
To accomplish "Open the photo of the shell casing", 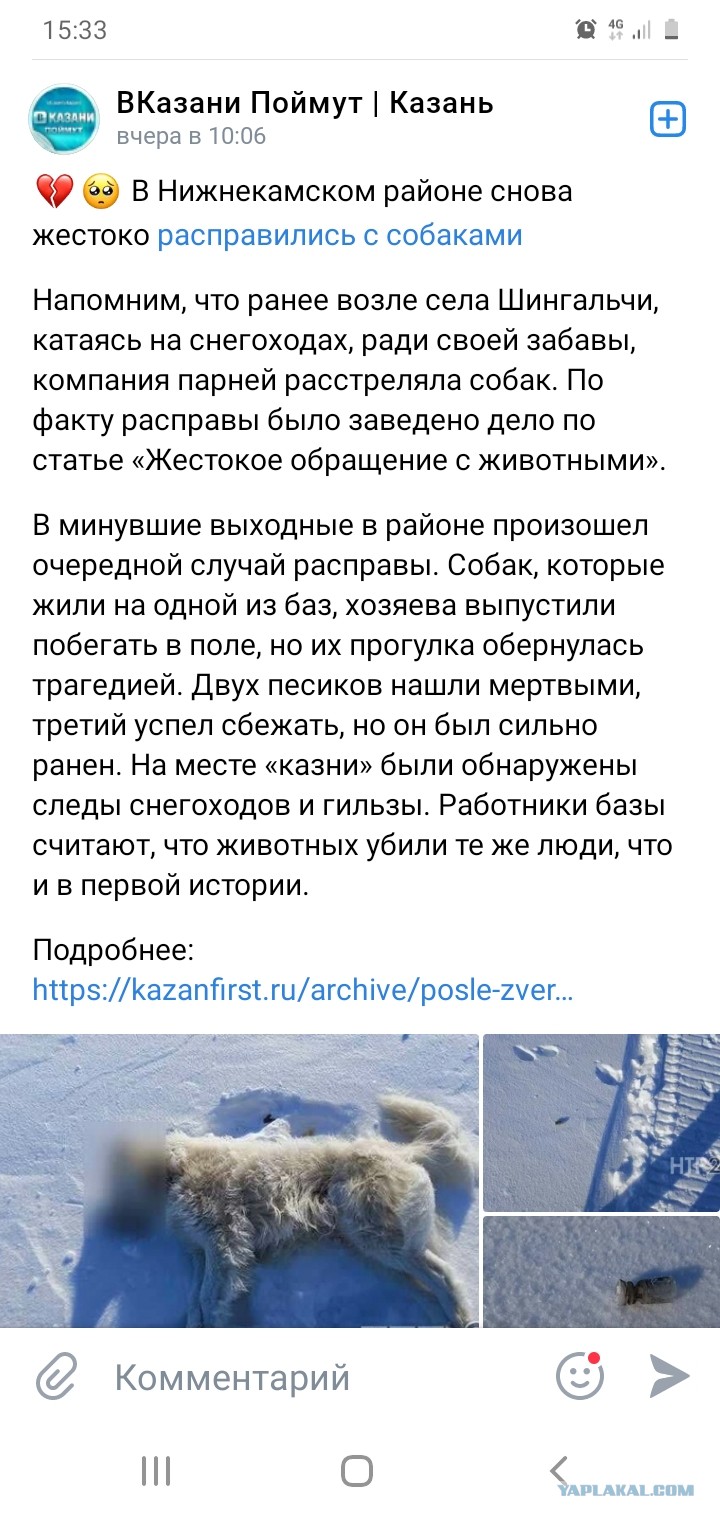I will [601, 1272].
